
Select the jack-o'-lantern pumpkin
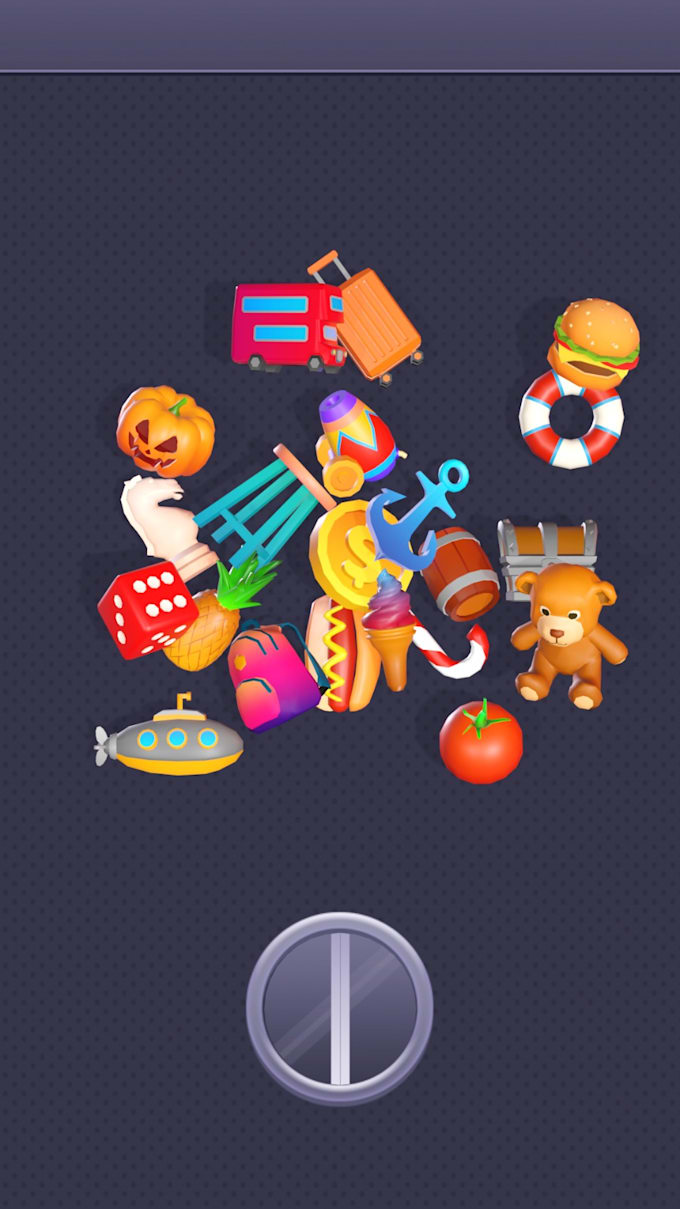click(165, 430)
